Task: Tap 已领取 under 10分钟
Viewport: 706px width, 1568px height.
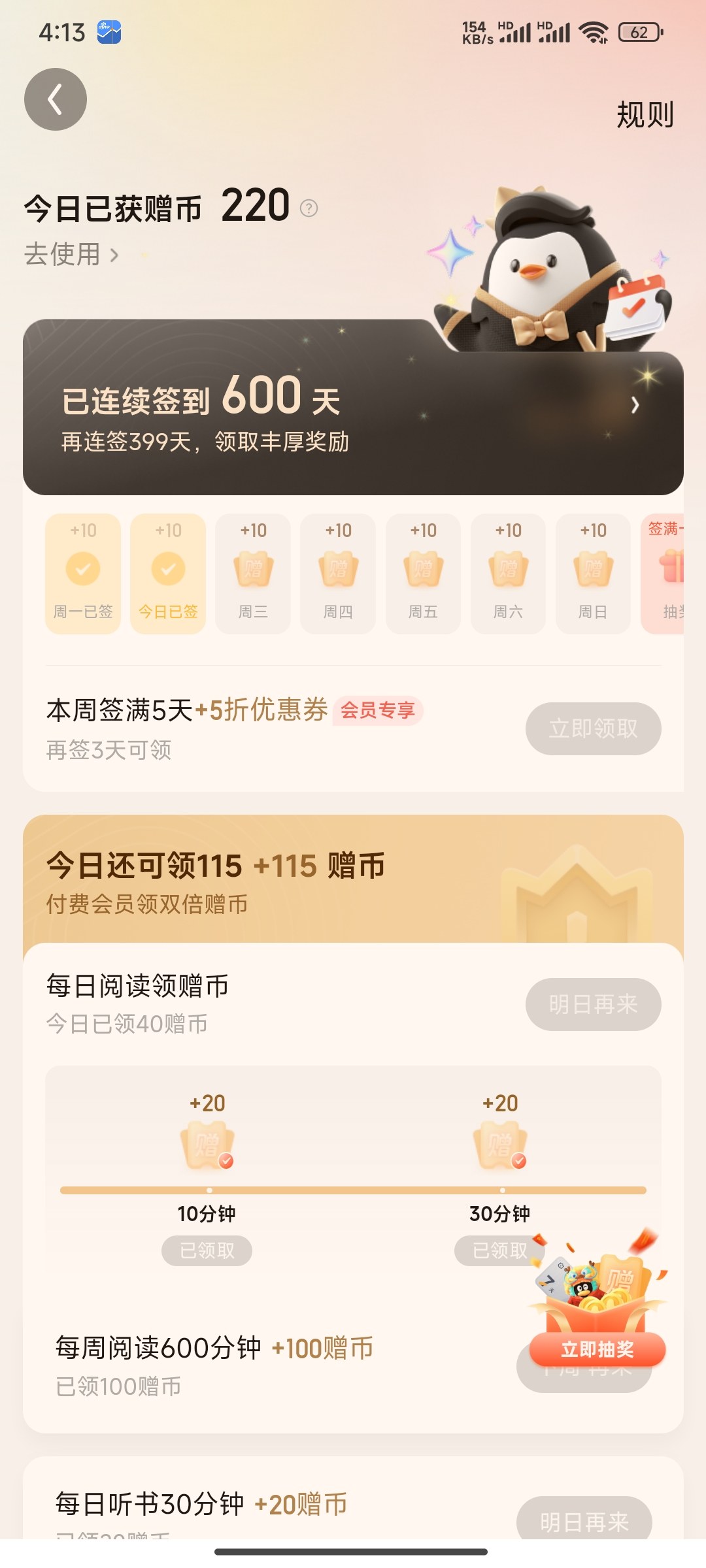Action: [207, 1250]
